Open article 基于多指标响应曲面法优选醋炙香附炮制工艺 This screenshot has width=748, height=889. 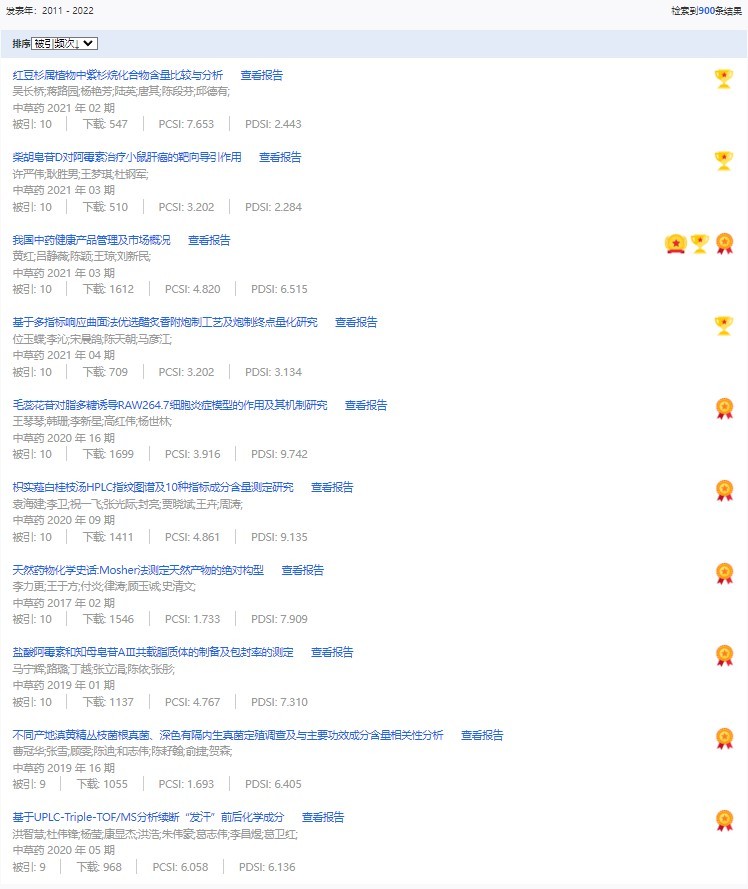[x=164, y=322]
